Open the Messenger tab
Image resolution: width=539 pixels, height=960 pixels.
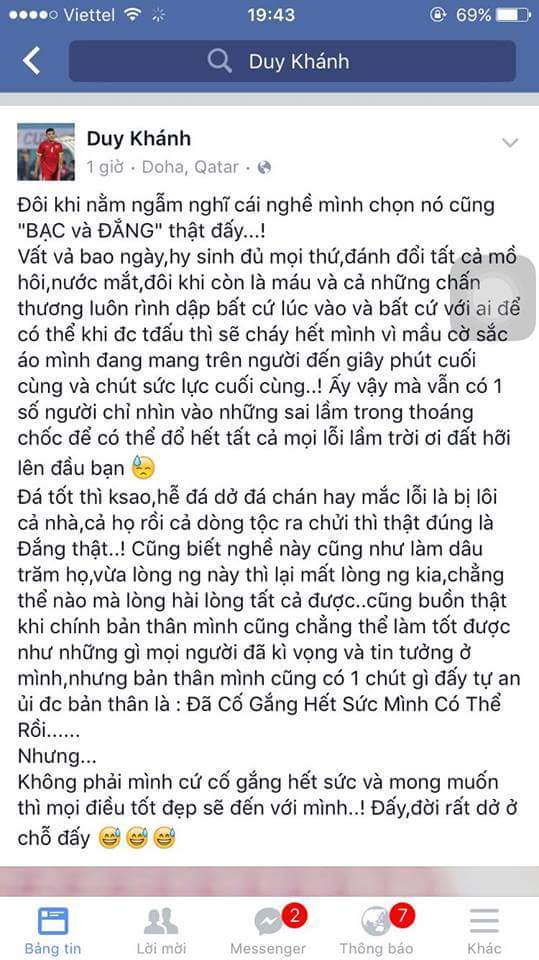coord(268,931)
